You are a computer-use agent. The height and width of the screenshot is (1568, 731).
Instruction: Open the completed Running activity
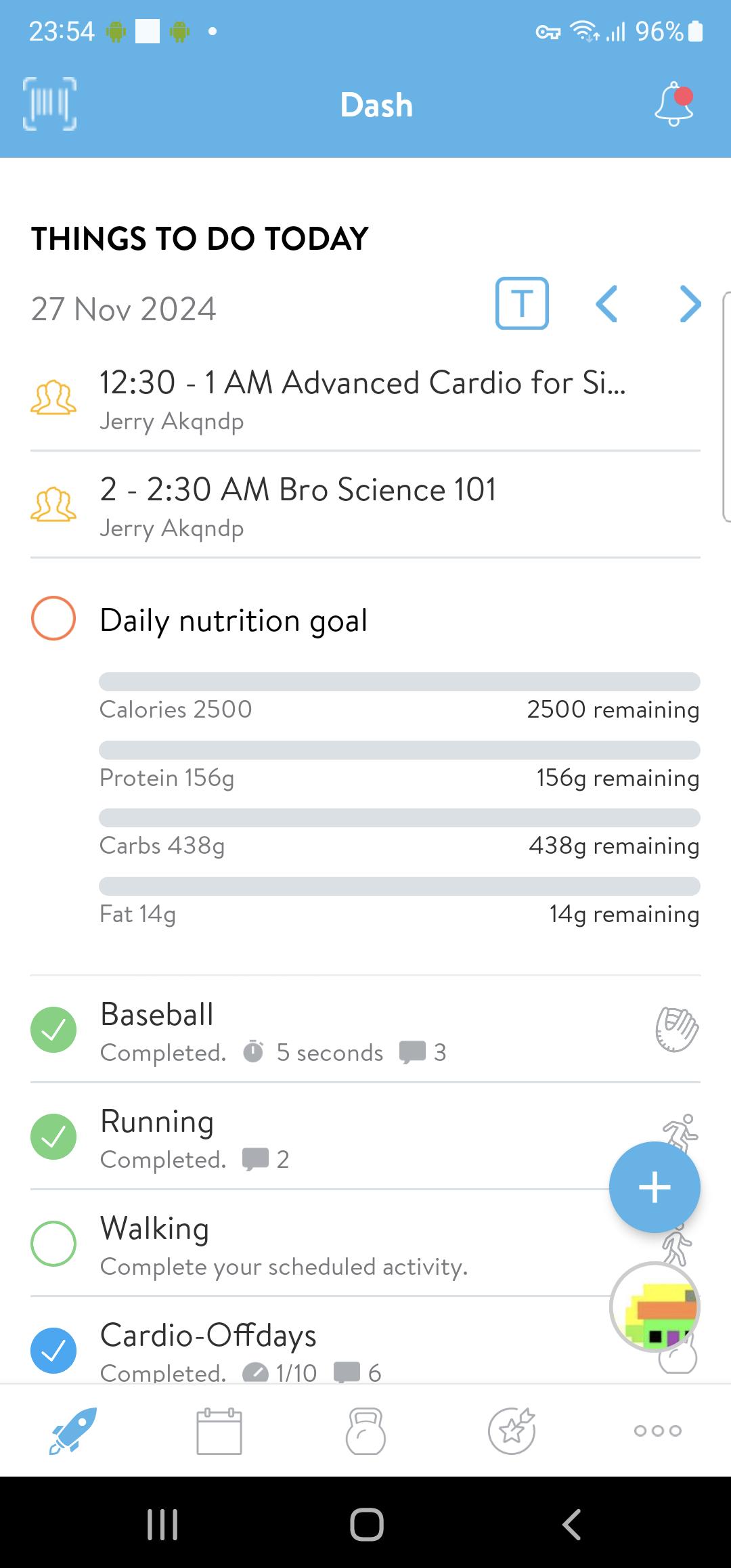[x=365, y=1137]
